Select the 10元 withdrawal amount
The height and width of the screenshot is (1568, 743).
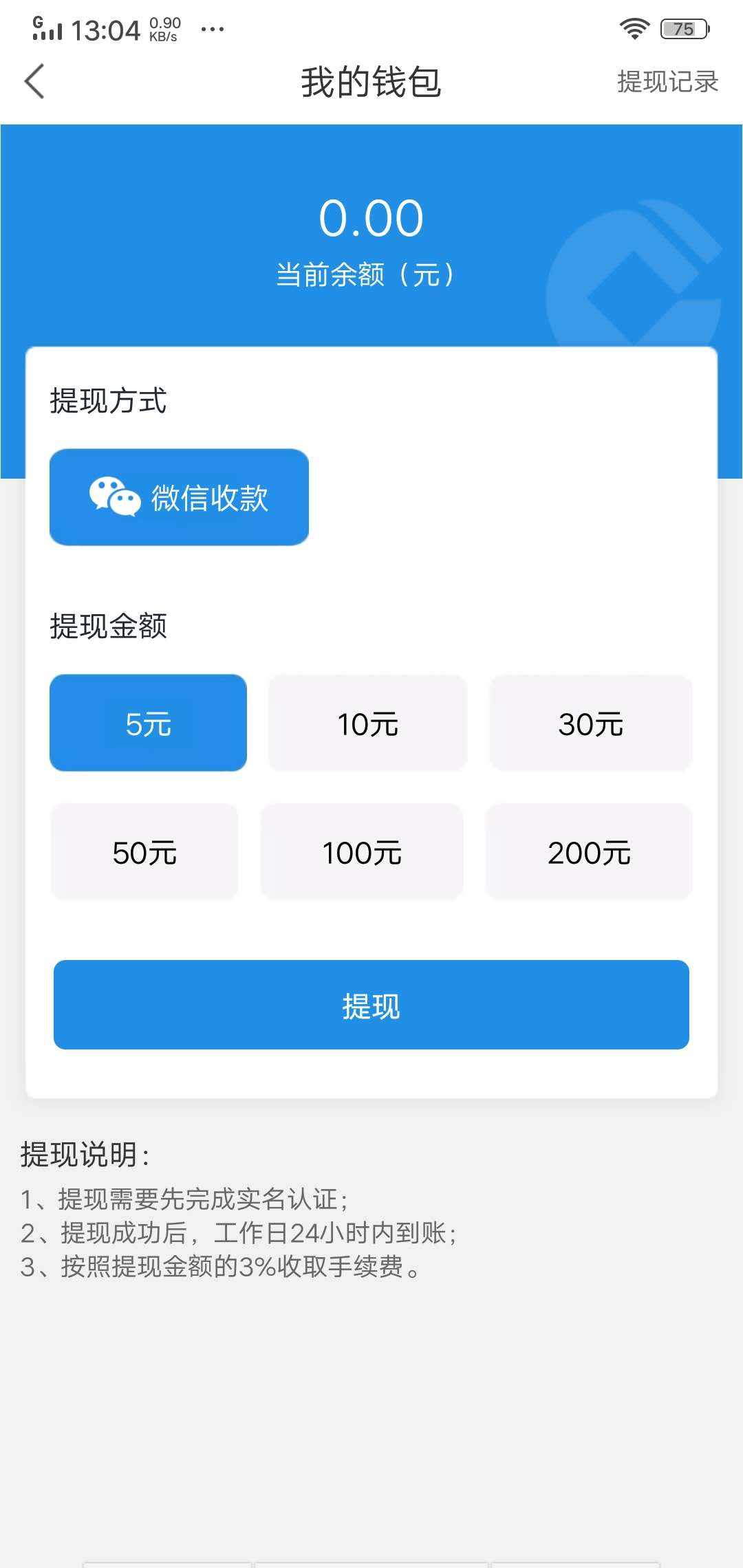click(368, 723)
